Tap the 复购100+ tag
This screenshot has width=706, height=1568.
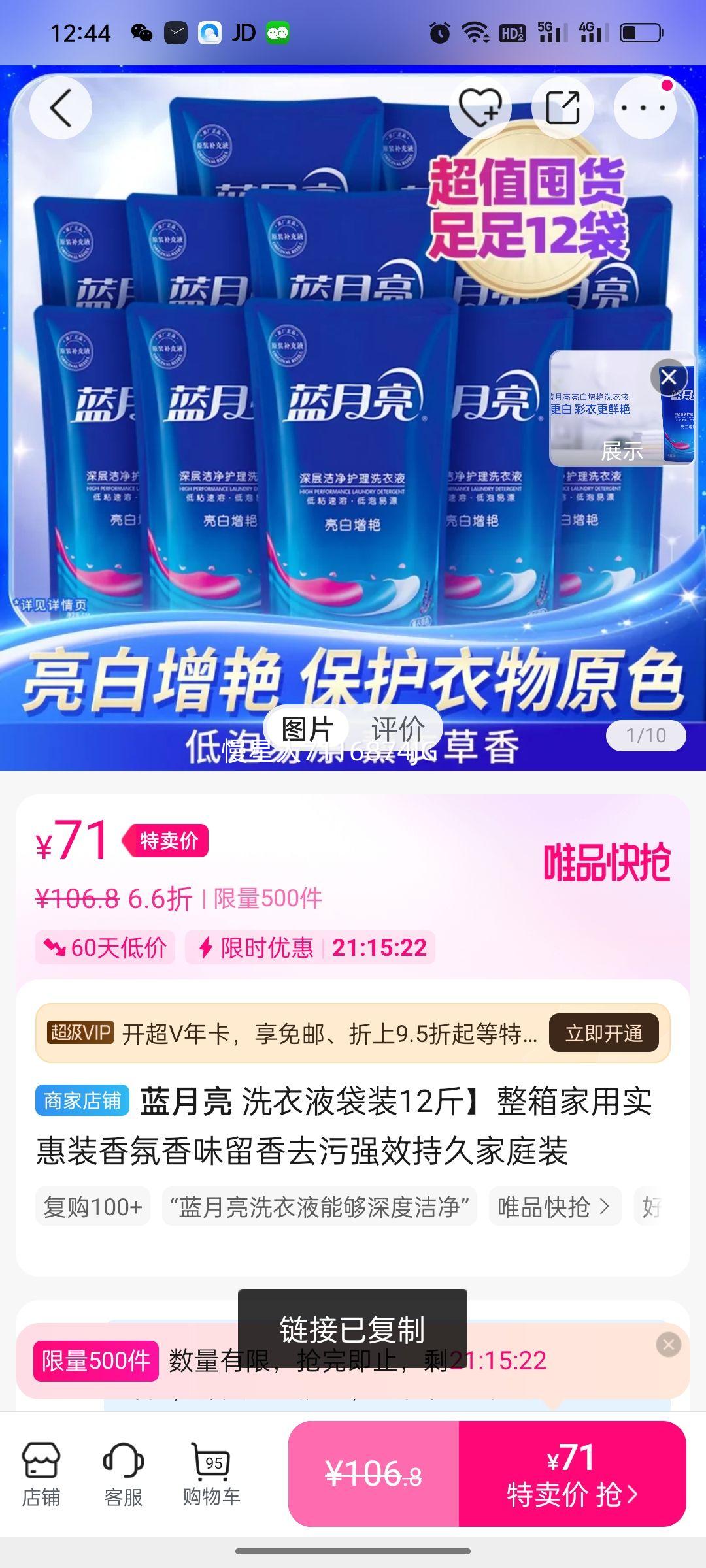coord(93,1207)
